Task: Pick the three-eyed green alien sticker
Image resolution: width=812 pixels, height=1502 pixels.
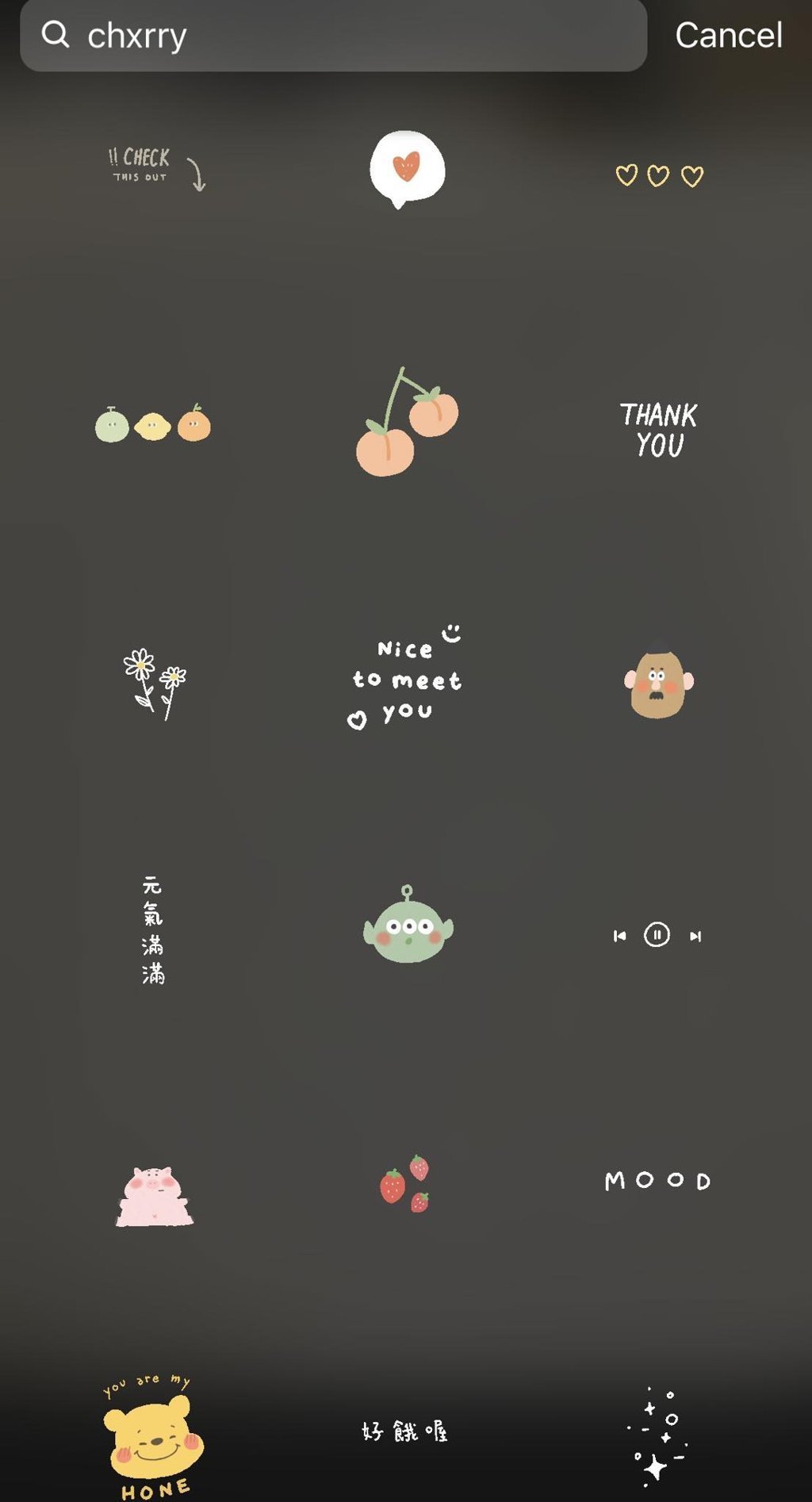Action: coord(408,928)
